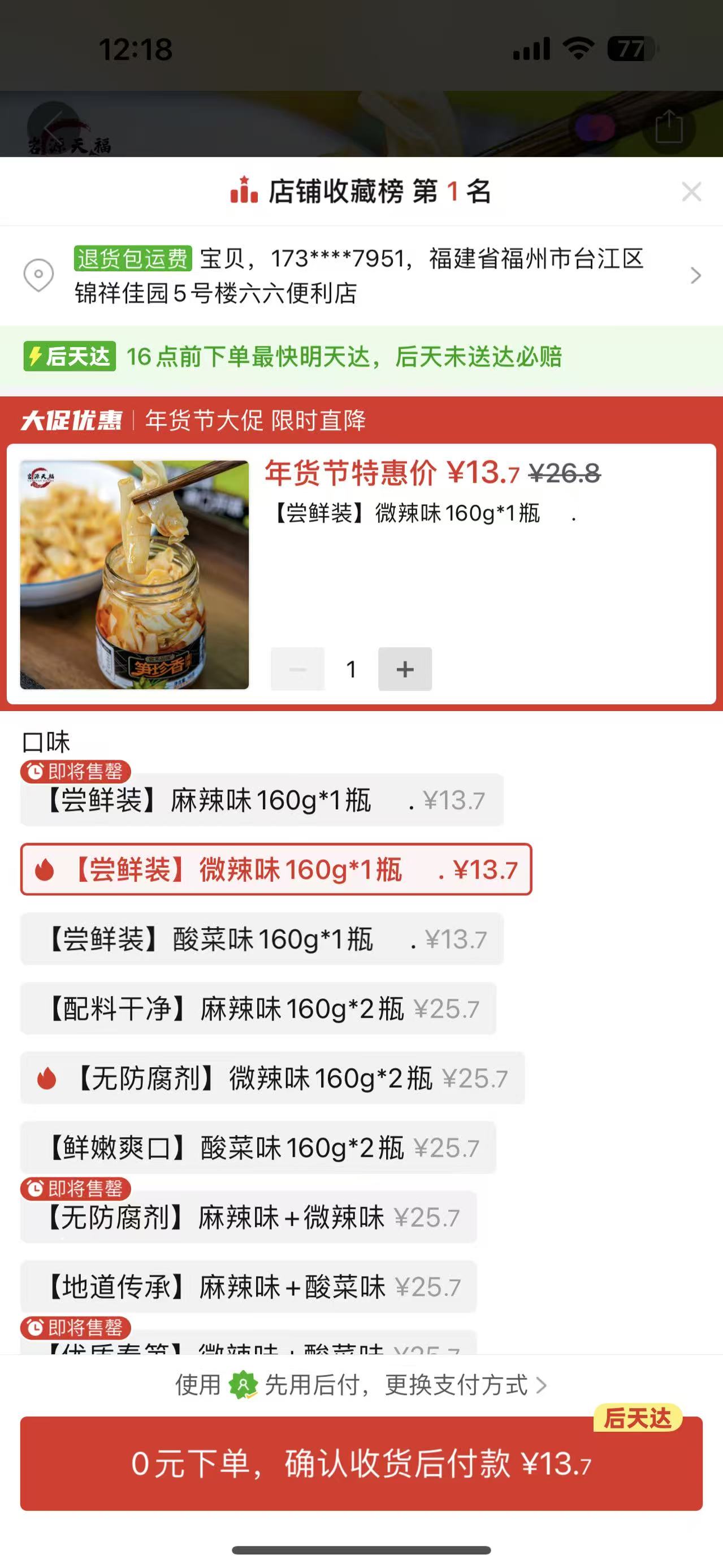Confirm order with 0元下单 button
This screenshot has height=1568, width=723.
click(362, 1463)
